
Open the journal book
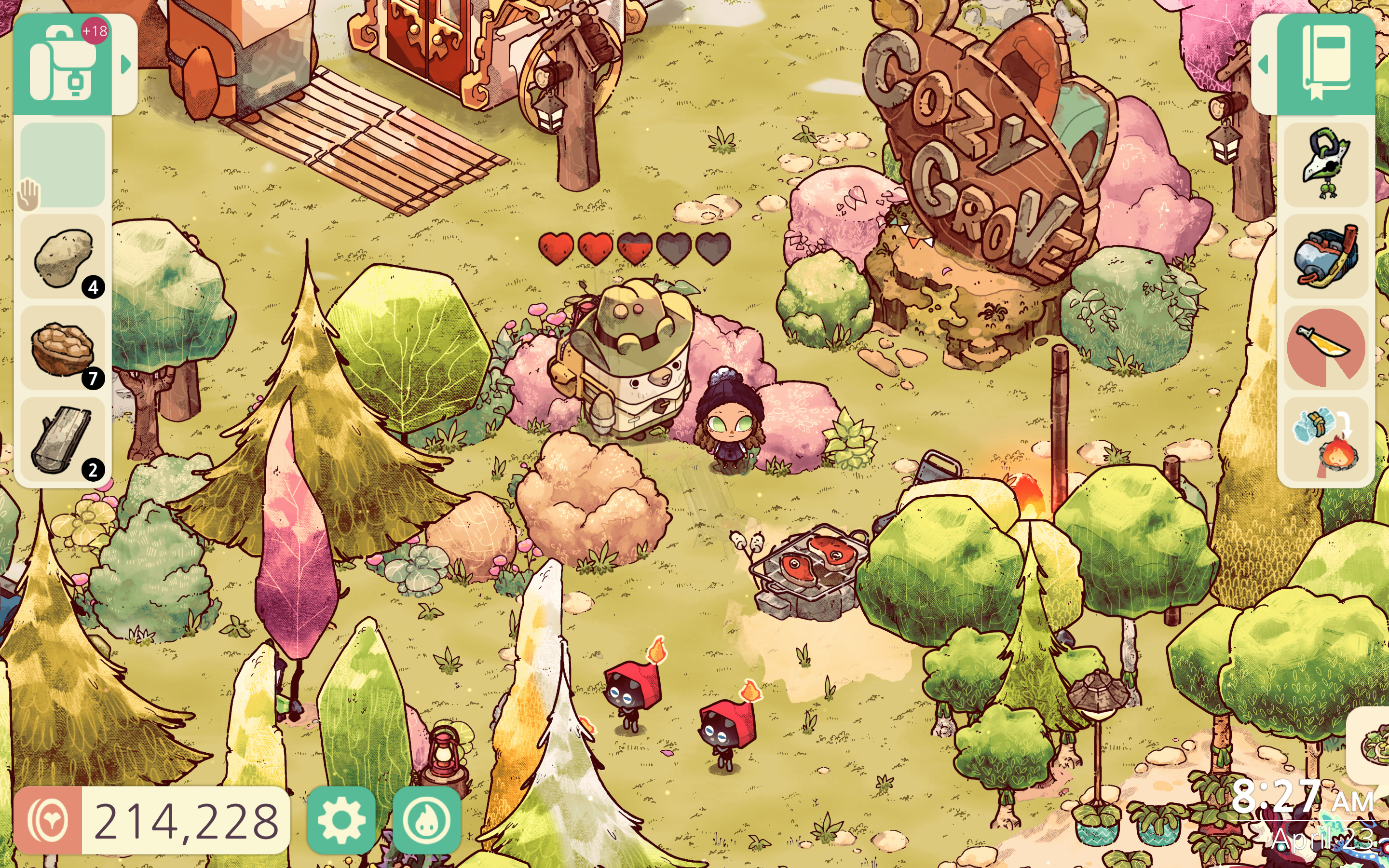pyautogui.click(x=1326, y=65)
